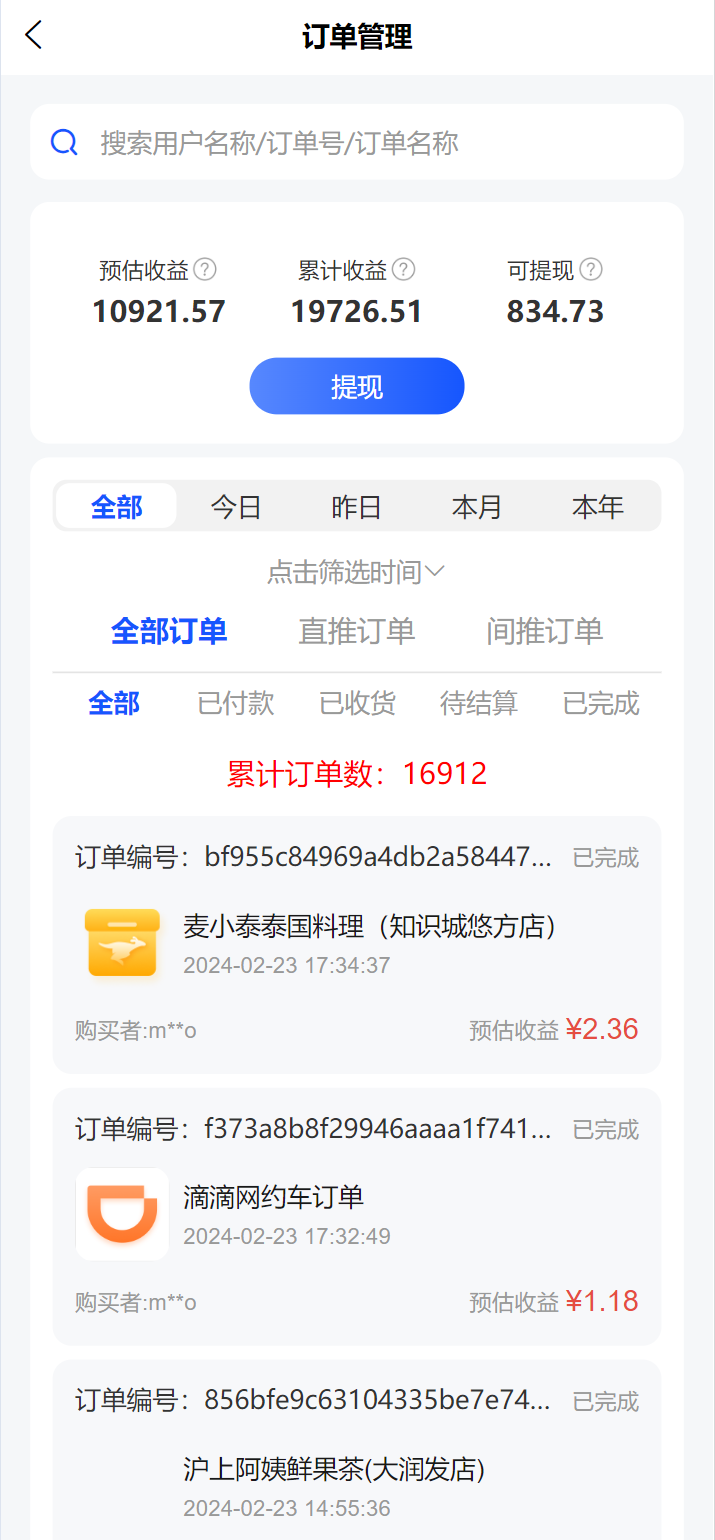
Task: Select the 本月 time filter
Action: (x=477, y=507)
